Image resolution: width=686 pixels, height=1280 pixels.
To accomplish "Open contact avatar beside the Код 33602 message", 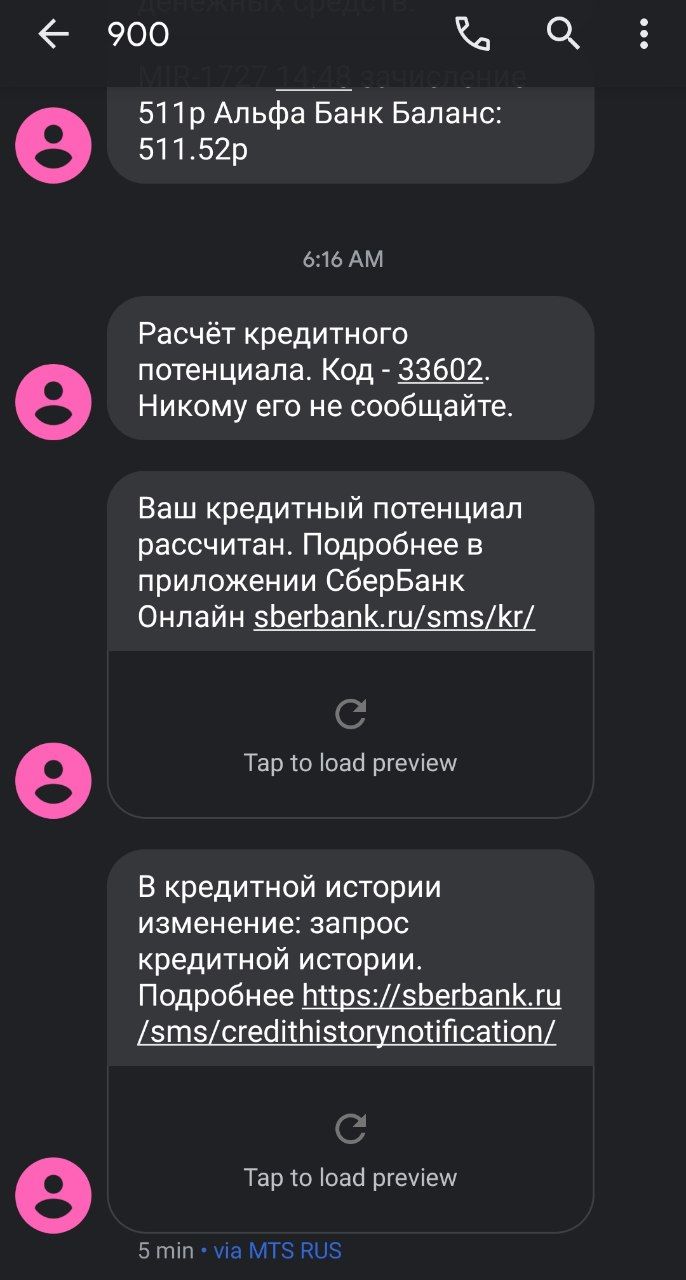I will point(53,402).
